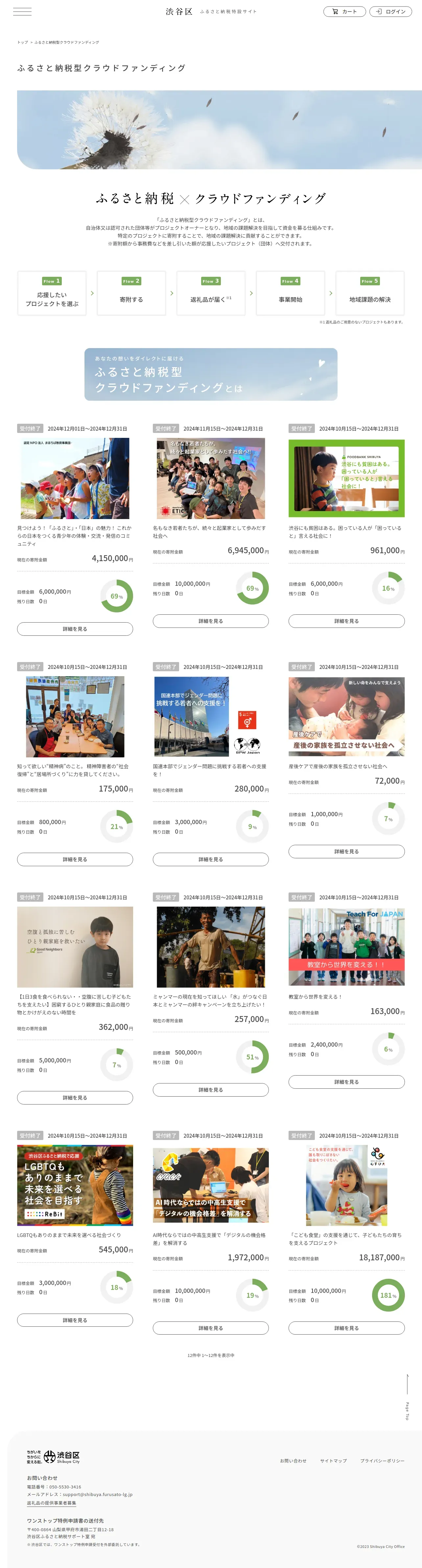View details of the 18,187,000円 project
The image size is (422, 1568).
[x=346, y=1328]
